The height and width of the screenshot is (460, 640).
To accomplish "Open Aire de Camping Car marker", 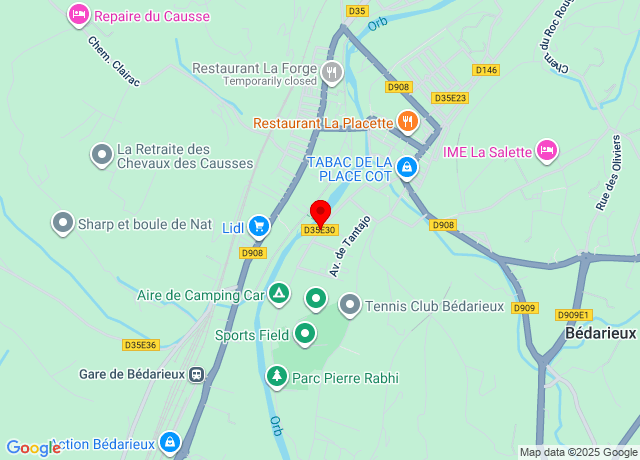I will click(x=280, y=294).
